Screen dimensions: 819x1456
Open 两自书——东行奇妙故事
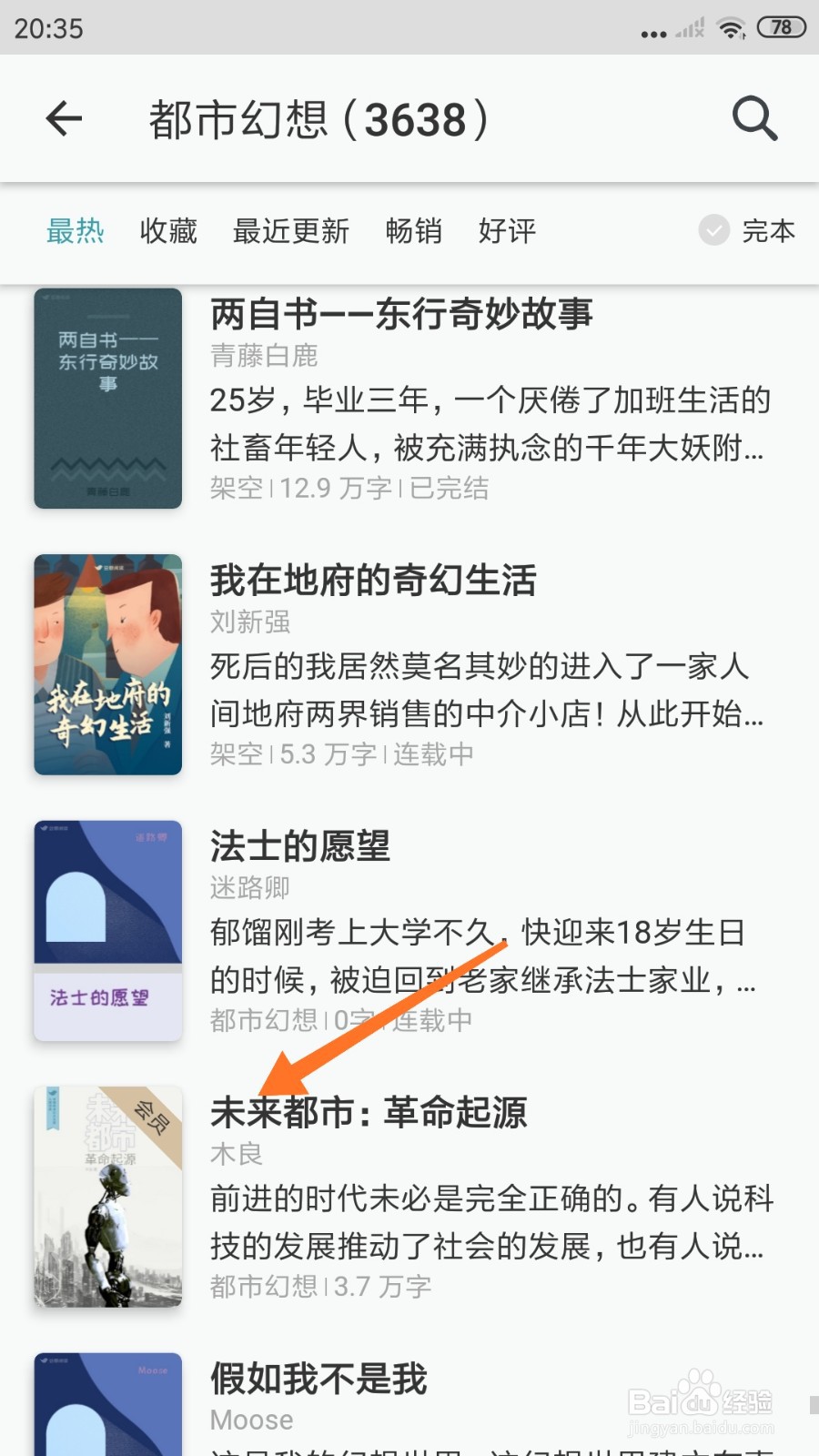tap(401, 314)
